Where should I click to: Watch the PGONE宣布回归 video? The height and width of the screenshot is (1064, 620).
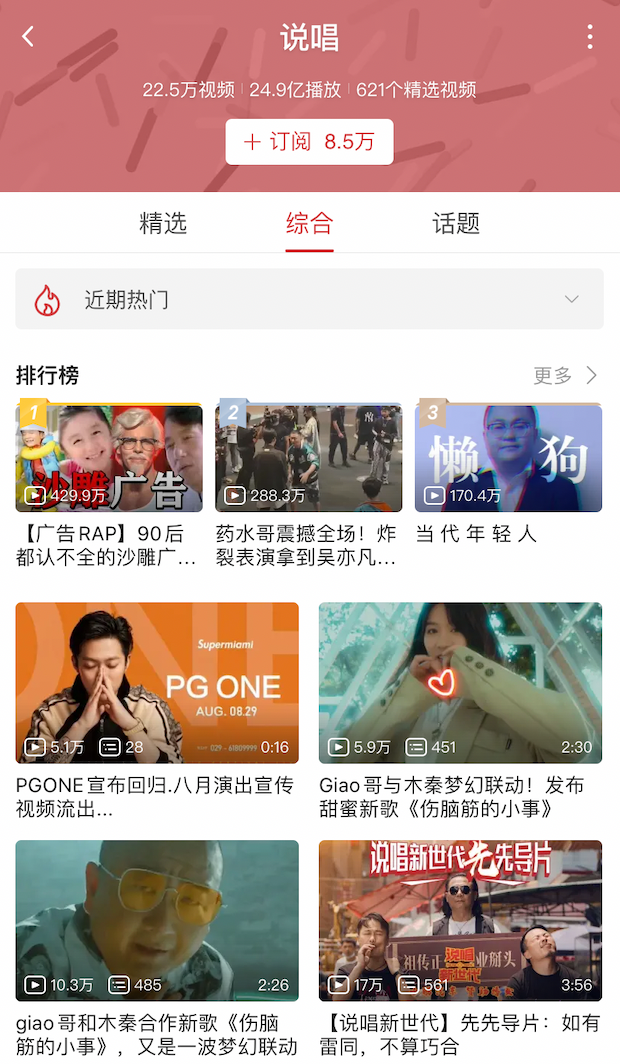pyautogui.click(x=157, y=683)
